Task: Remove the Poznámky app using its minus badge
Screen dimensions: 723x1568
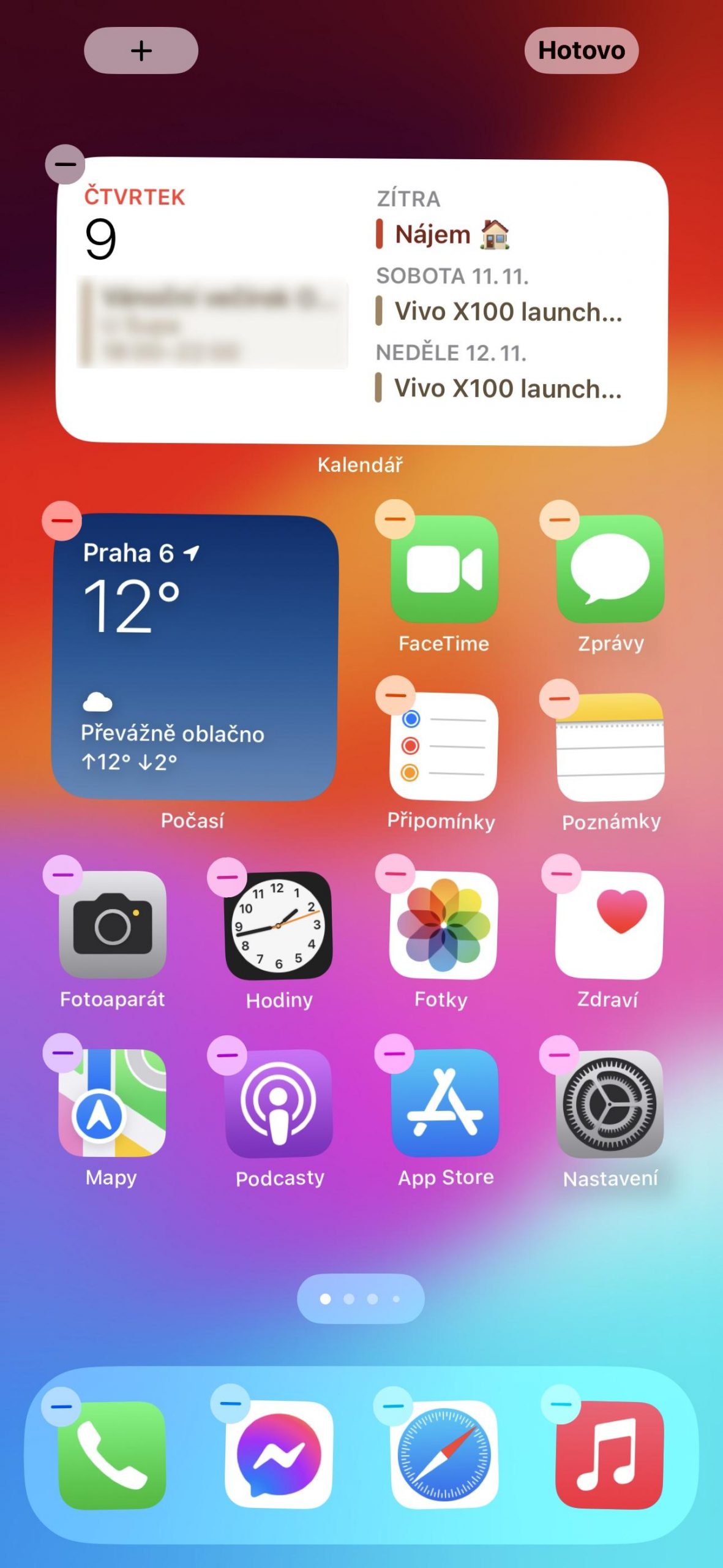Action: pyautogui.click(x=559, y=698)
